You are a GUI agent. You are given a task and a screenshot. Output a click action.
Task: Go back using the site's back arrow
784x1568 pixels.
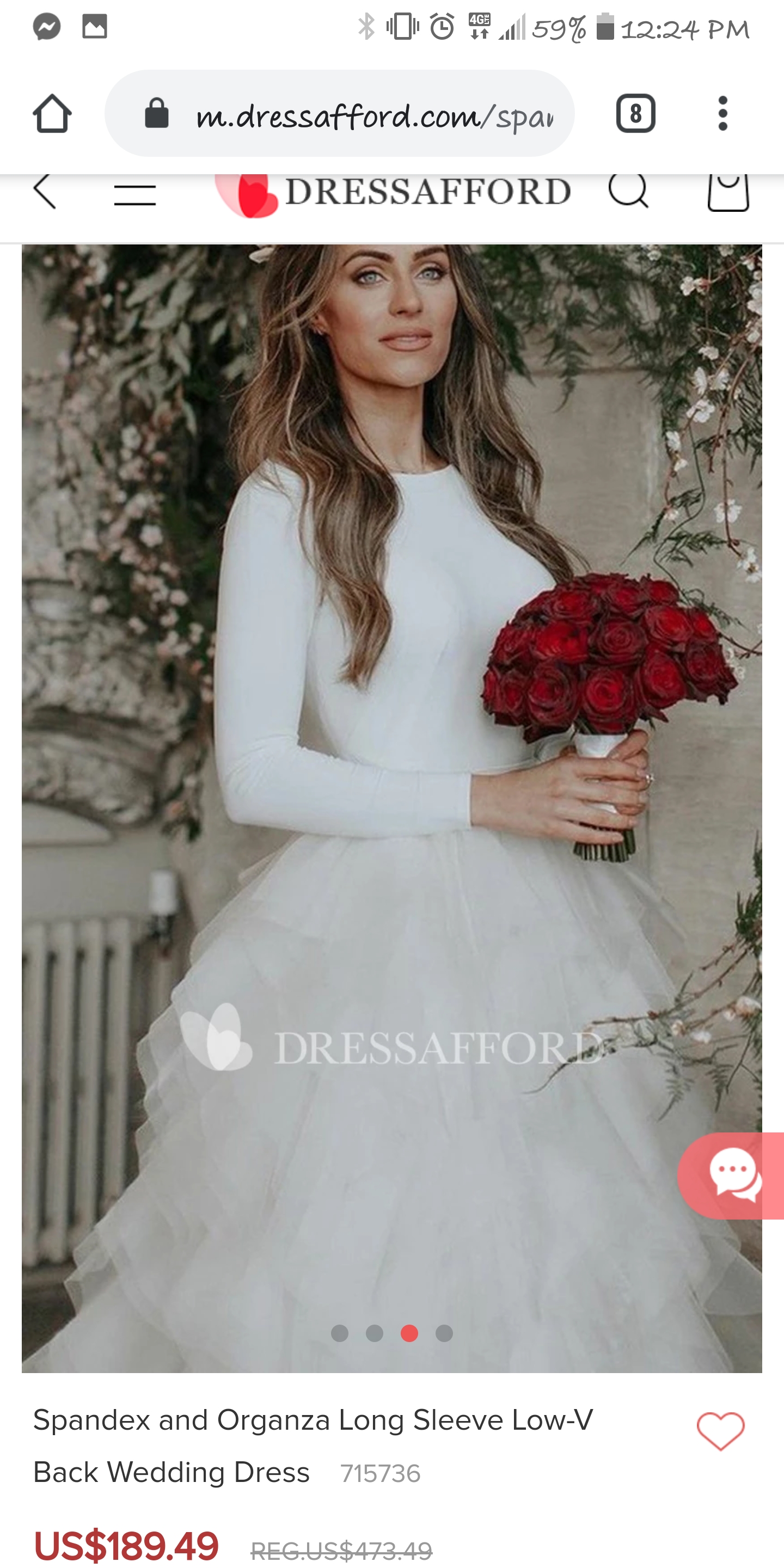coord(45,192)
